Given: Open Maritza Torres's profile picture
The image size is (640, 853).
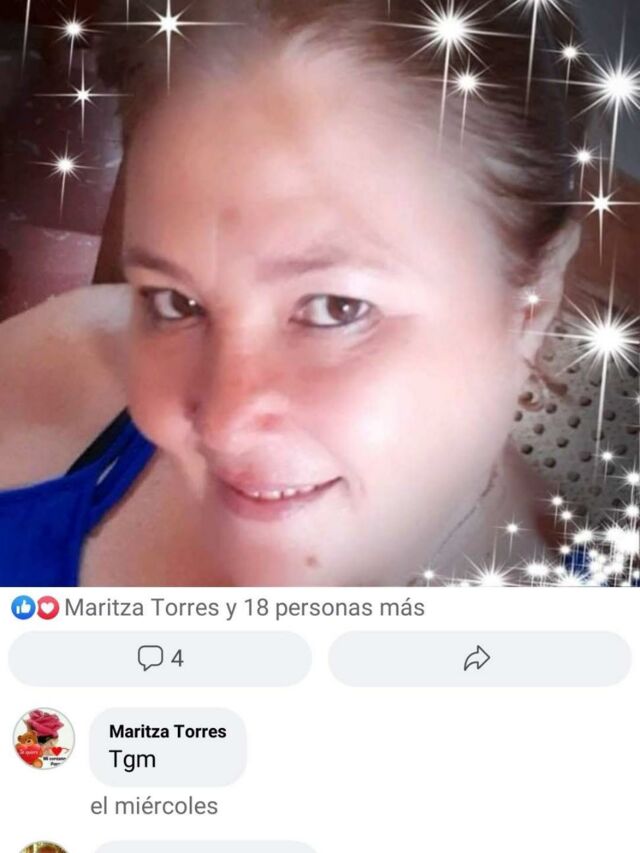Looking at the screenshot, I should pyautogui.click(x=43, y=739).
